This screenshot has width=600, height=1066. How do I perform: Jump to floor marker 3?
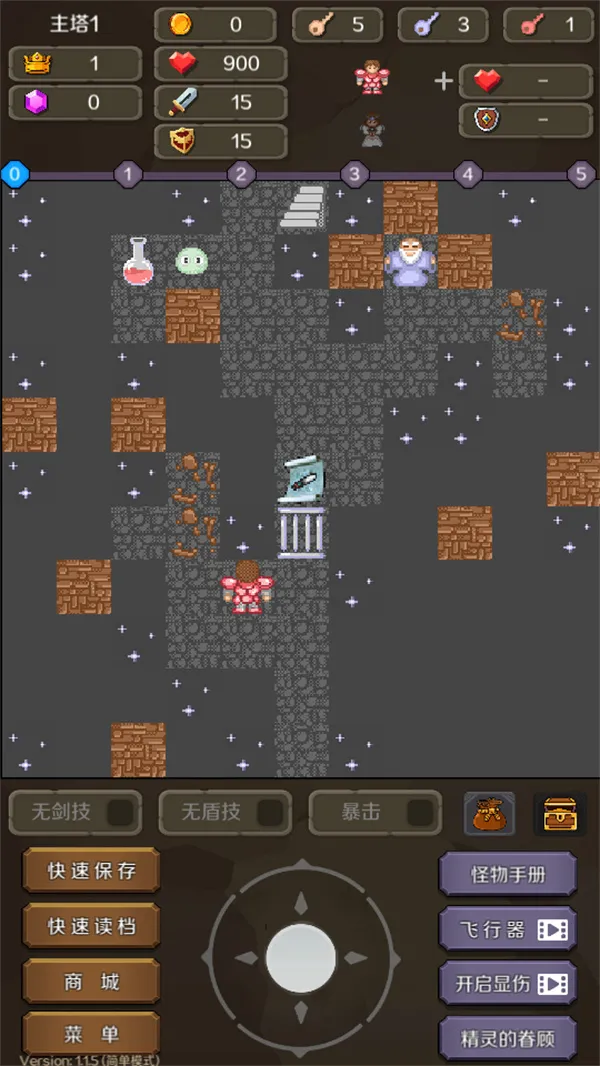tap(354, 175)
